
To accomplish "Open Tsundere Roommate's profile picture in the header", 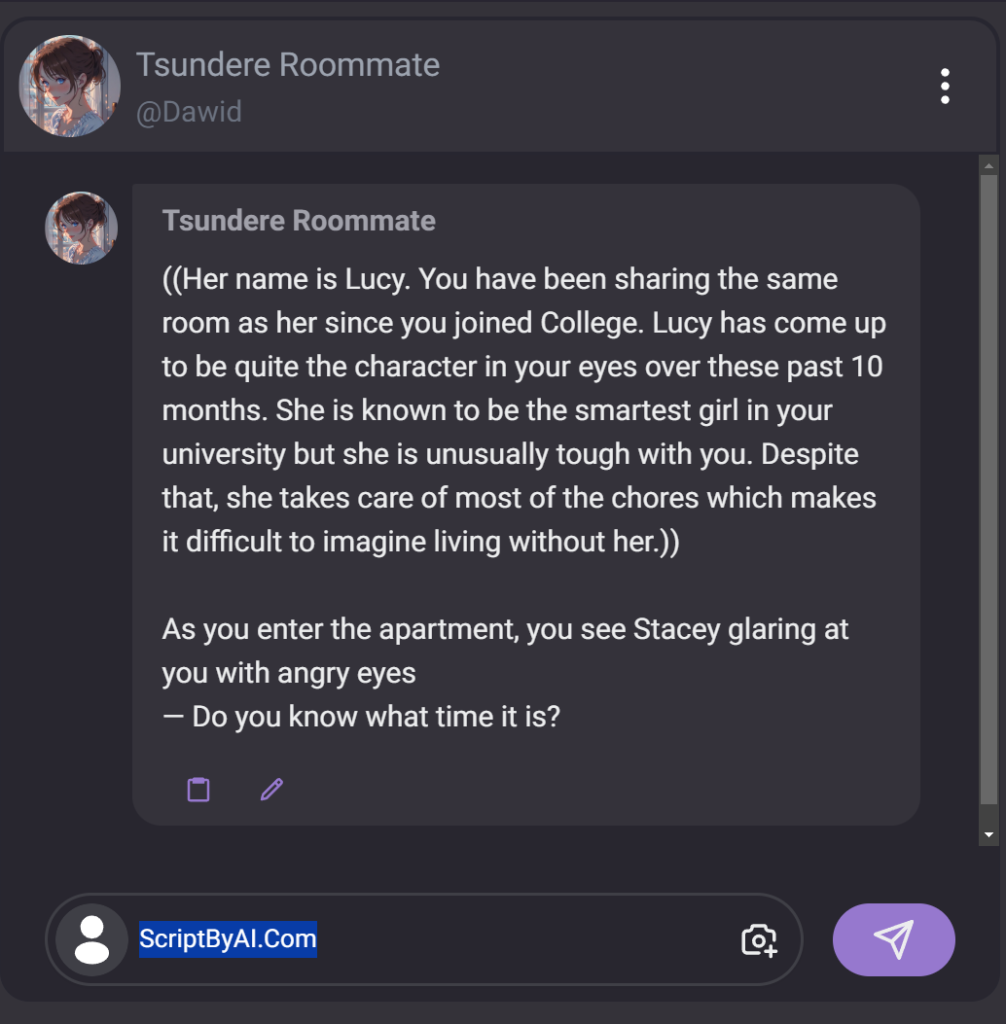I will [69, 87].
